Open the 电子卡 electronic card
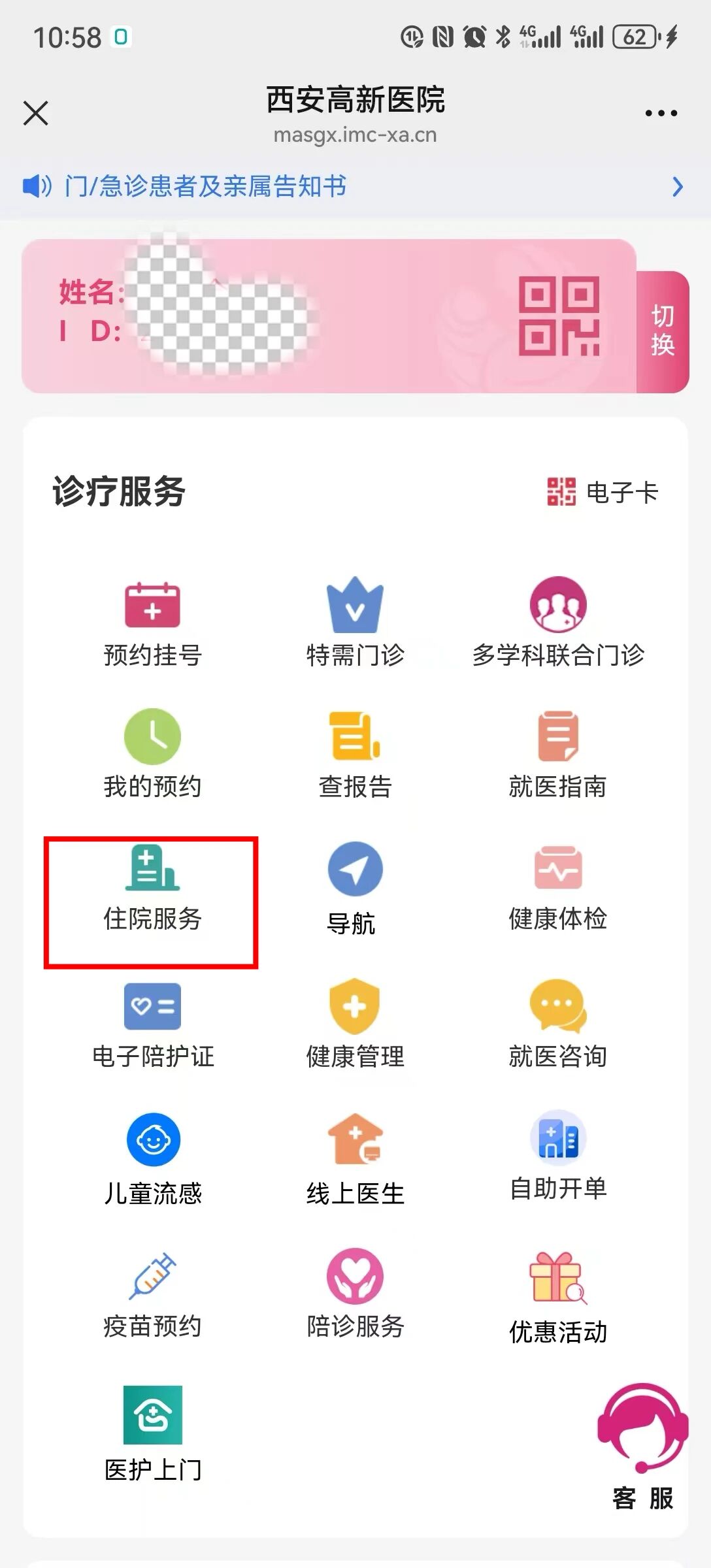 [x=601, y=493]
